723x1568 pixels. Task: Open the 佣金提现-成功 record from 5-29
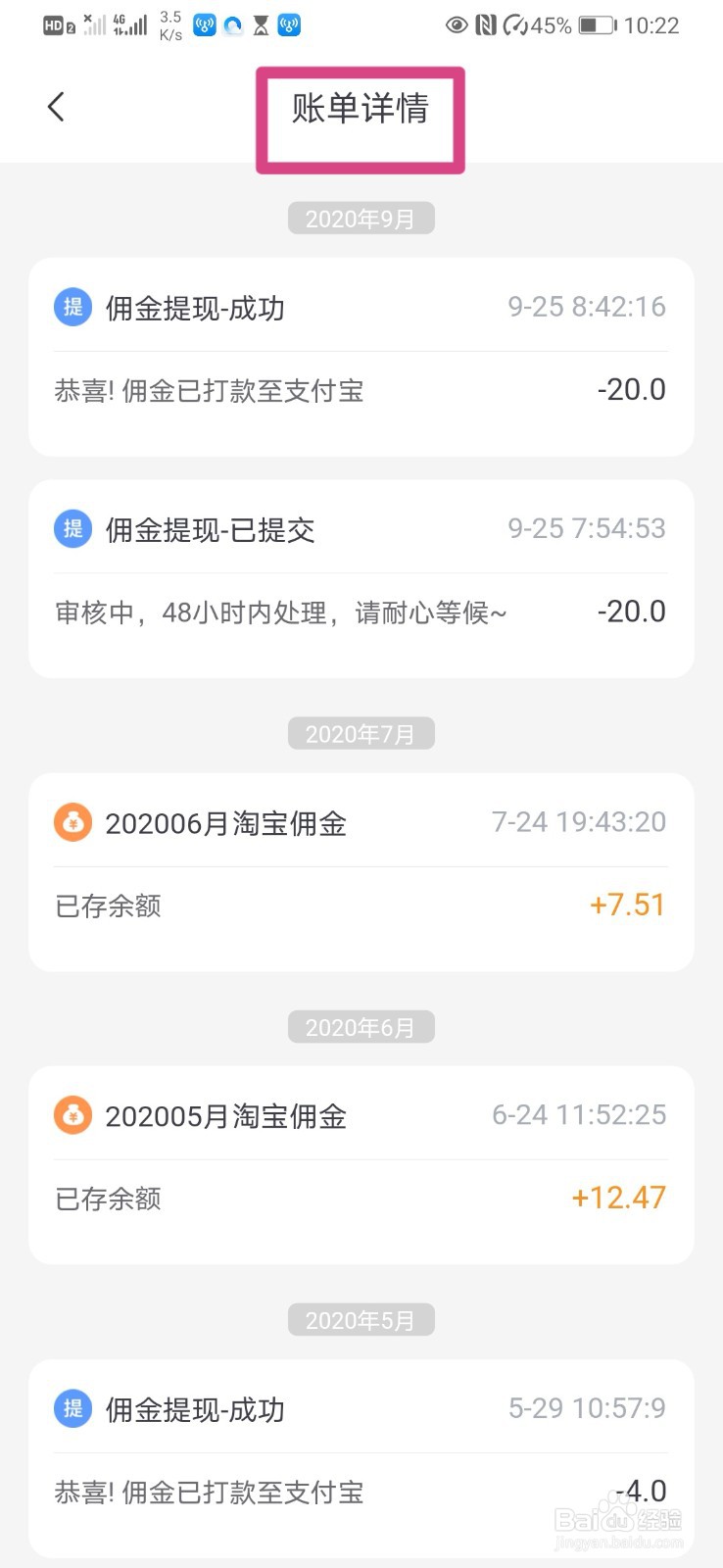click(361, 1458)
